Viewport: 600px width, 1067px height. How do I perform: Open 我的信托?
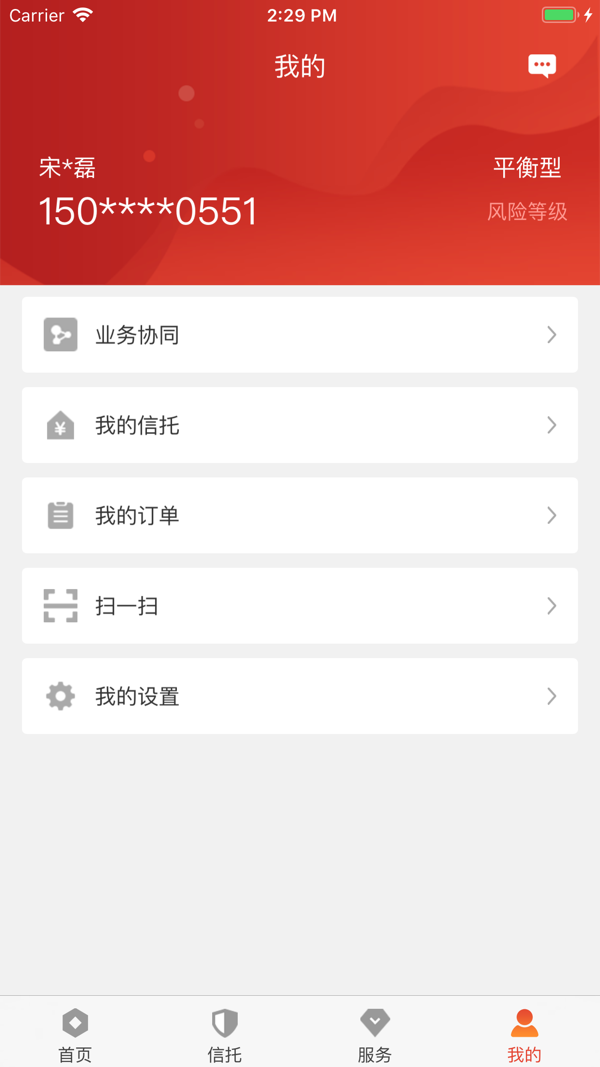300,425
